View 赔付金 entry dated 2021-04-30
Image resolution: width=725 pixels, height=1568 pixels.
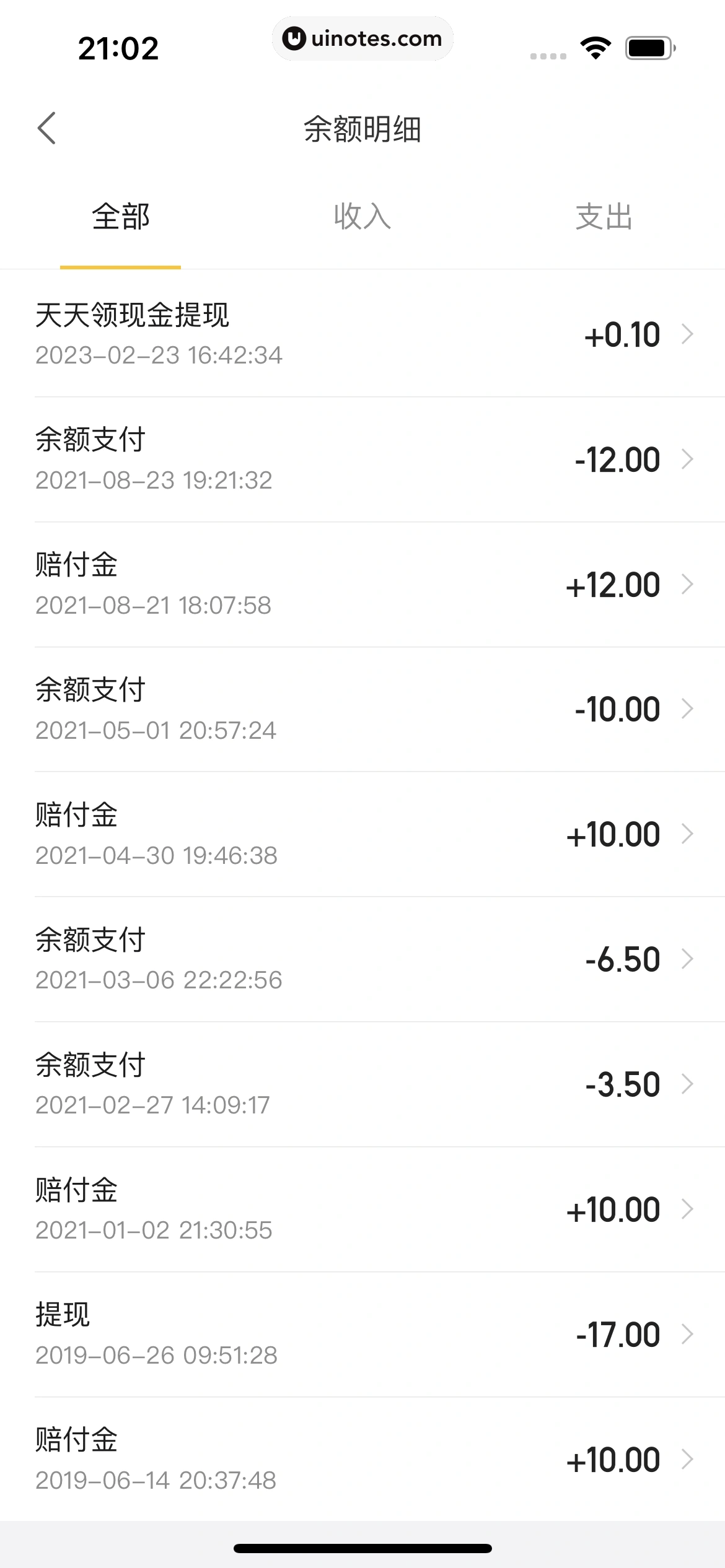pyautogui.click(x=362, y=834)
